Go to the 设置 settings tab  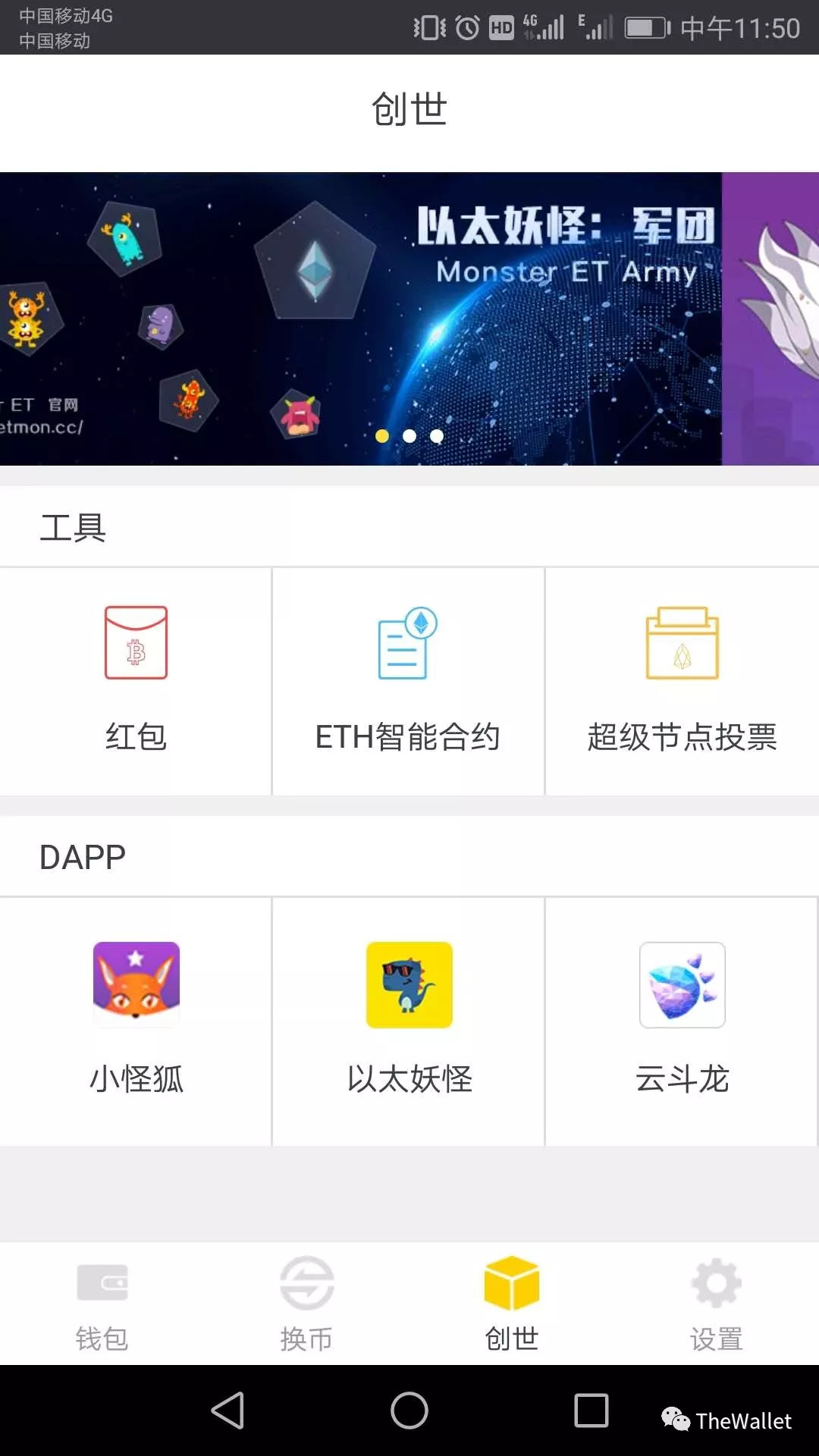(717, 1304)
